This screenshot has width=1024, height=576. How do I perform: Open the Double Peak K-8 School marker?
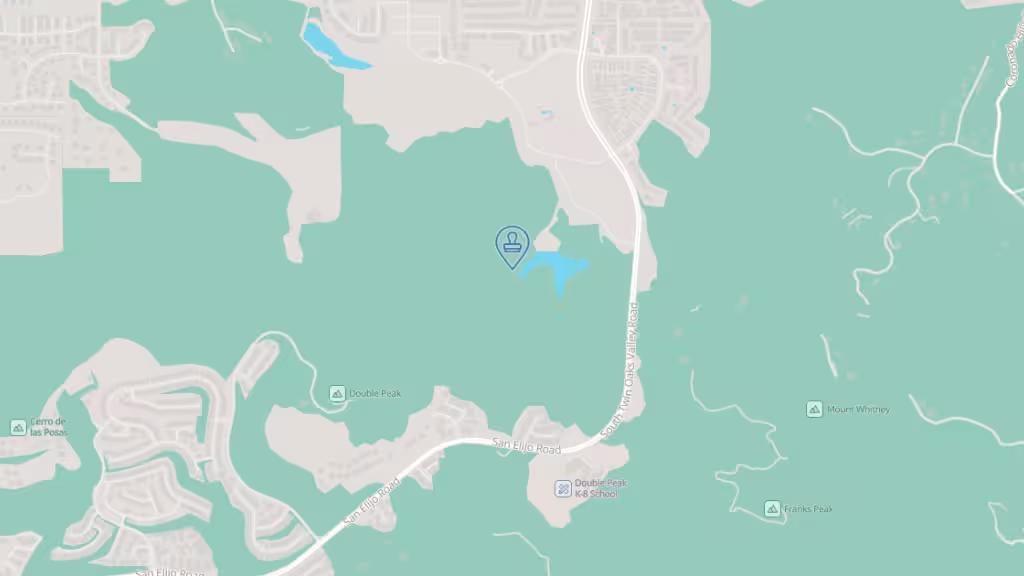pos(563,488)
